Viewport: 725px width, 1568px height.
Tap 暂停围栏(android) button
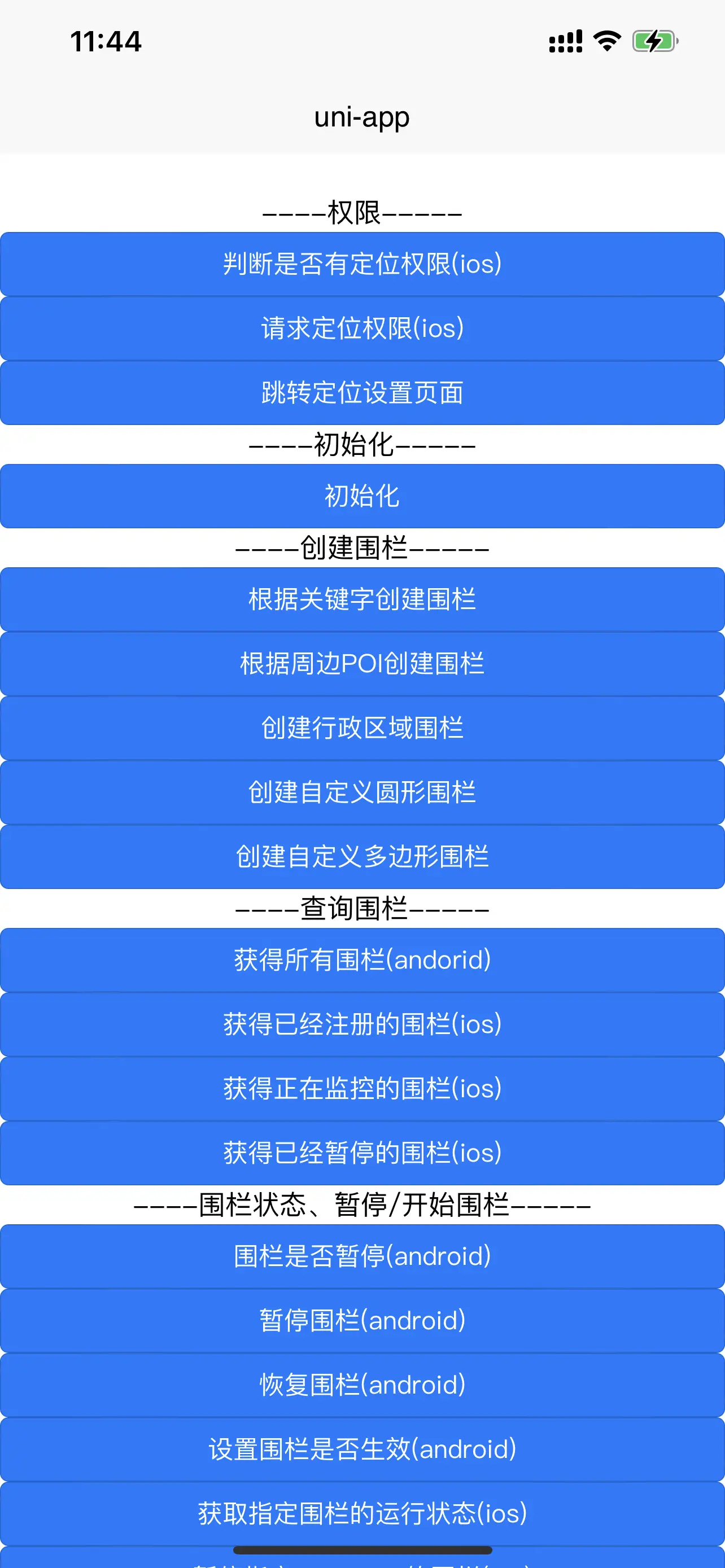coord(362,1321)
